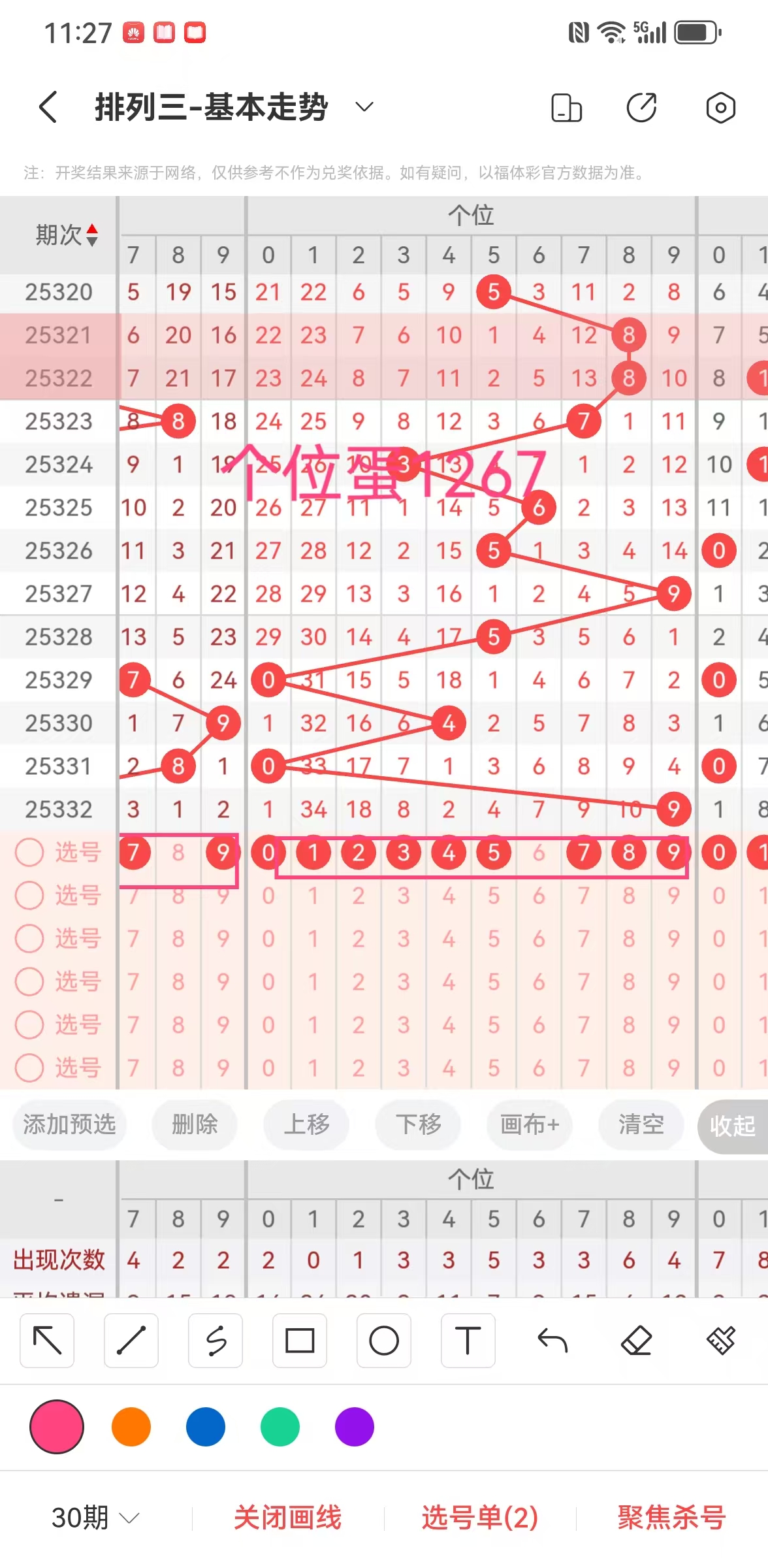Pick the purple drawing color
Screen dimensions: 768x1568
click(x=355, y=1427)
